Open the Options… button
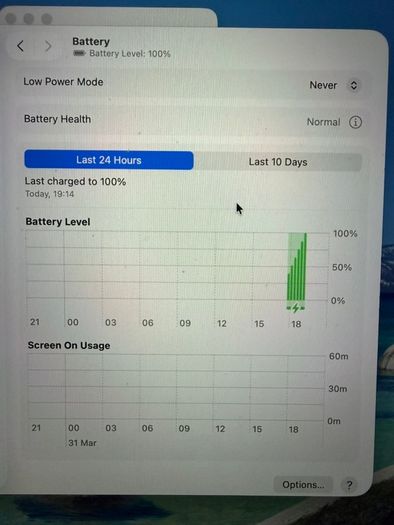The height and width of the screenshot is (525, 394). point(303,484)
